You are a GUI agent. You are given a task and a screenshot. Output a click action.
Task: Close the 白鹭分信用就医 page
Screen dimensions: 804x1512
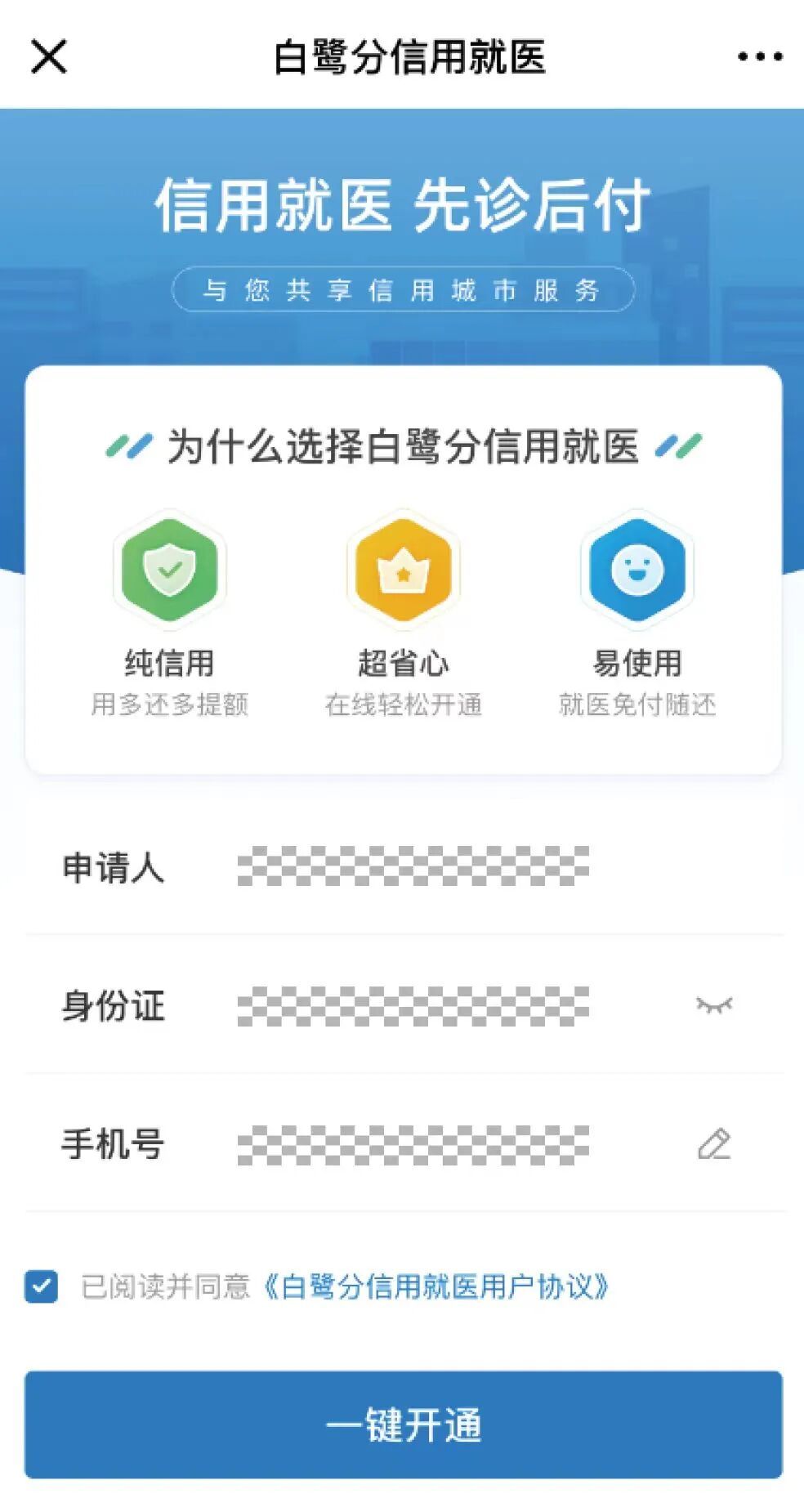[49, 56]
